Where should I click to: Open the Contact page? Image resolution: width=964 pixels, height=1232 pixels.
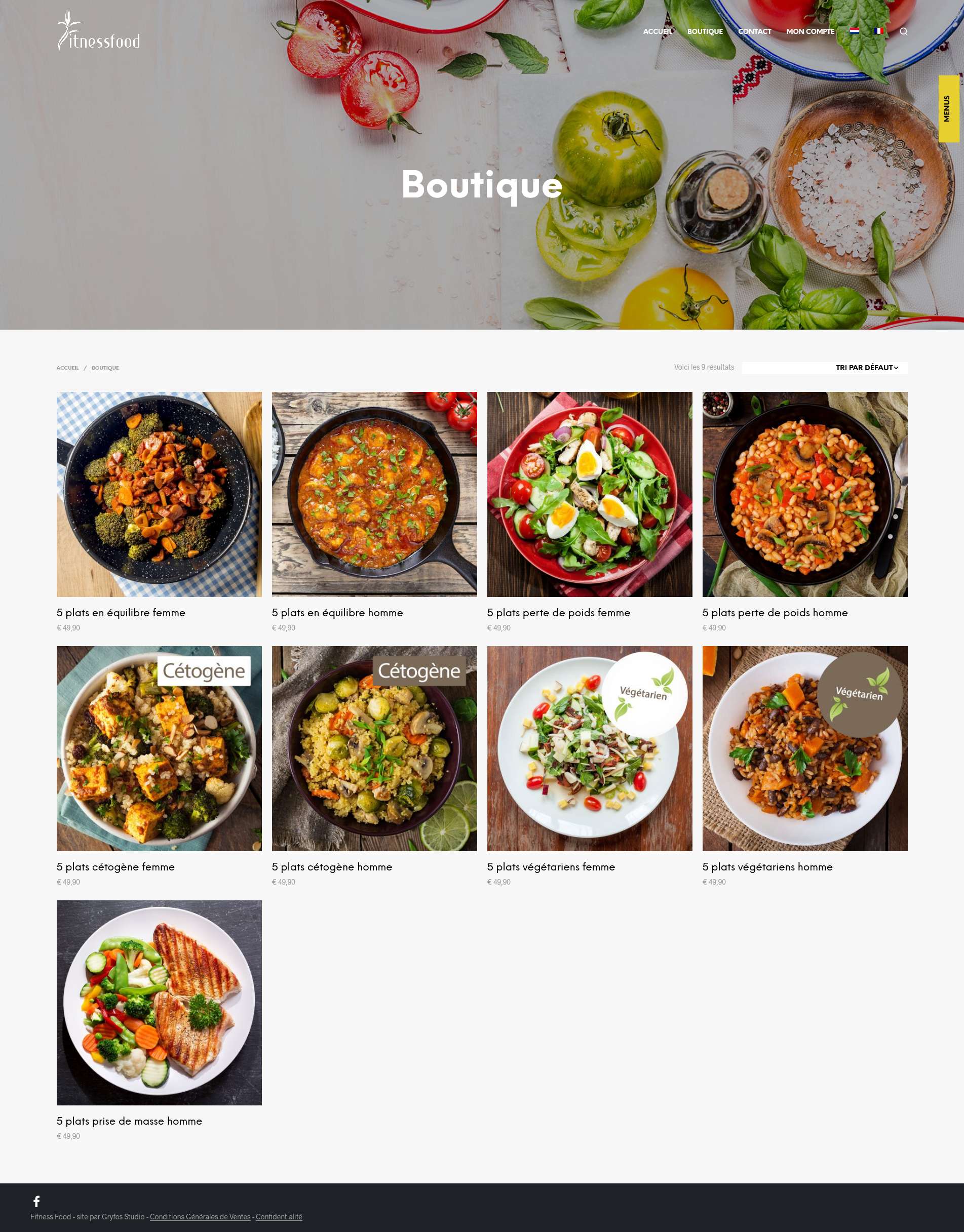(754, 31)
